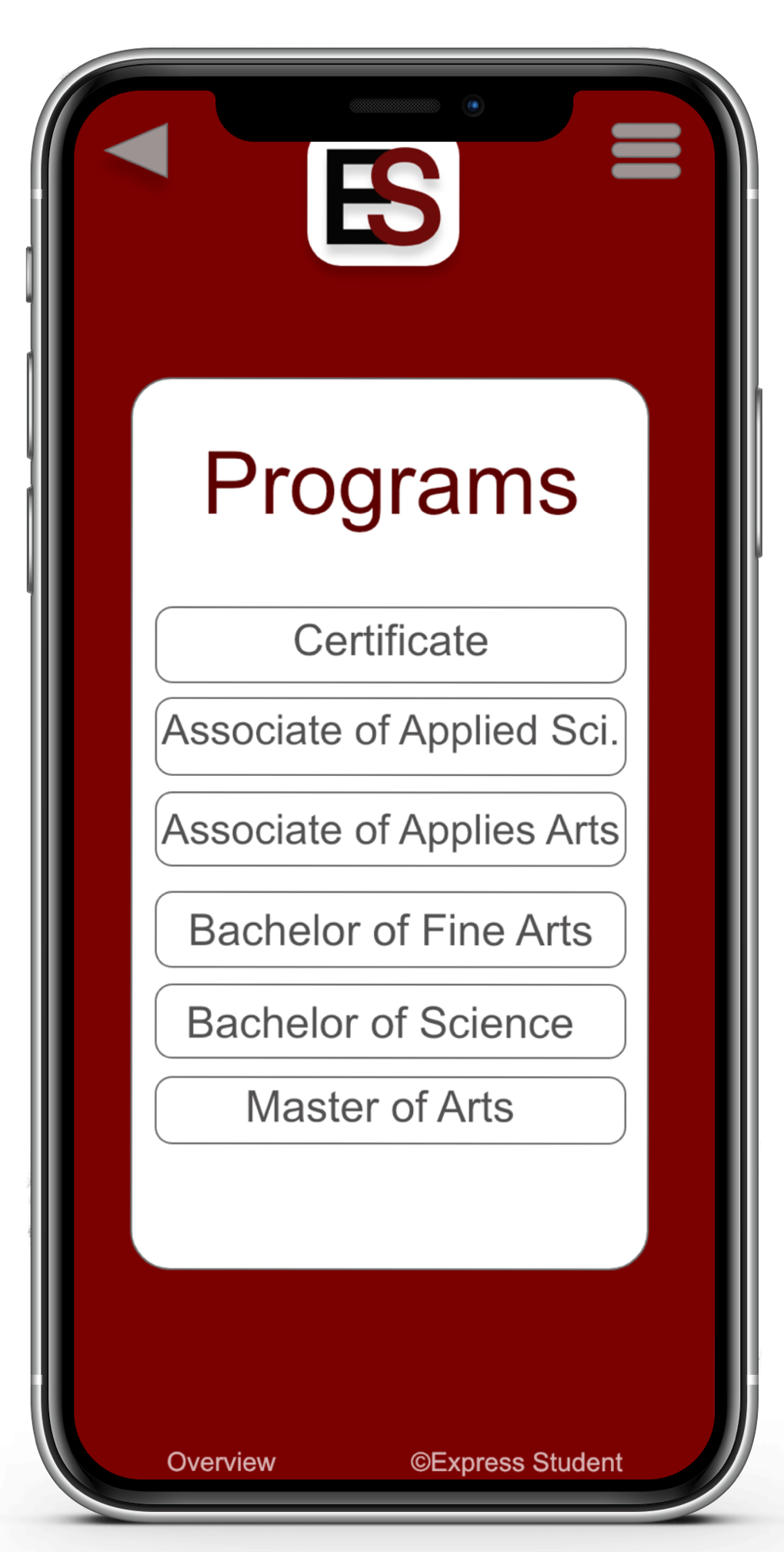Image resolution: width=784 pixels, height=1552 pixels.
Task: Open Associate of Applied Sci. program
Action: click(x=390, y=735)
